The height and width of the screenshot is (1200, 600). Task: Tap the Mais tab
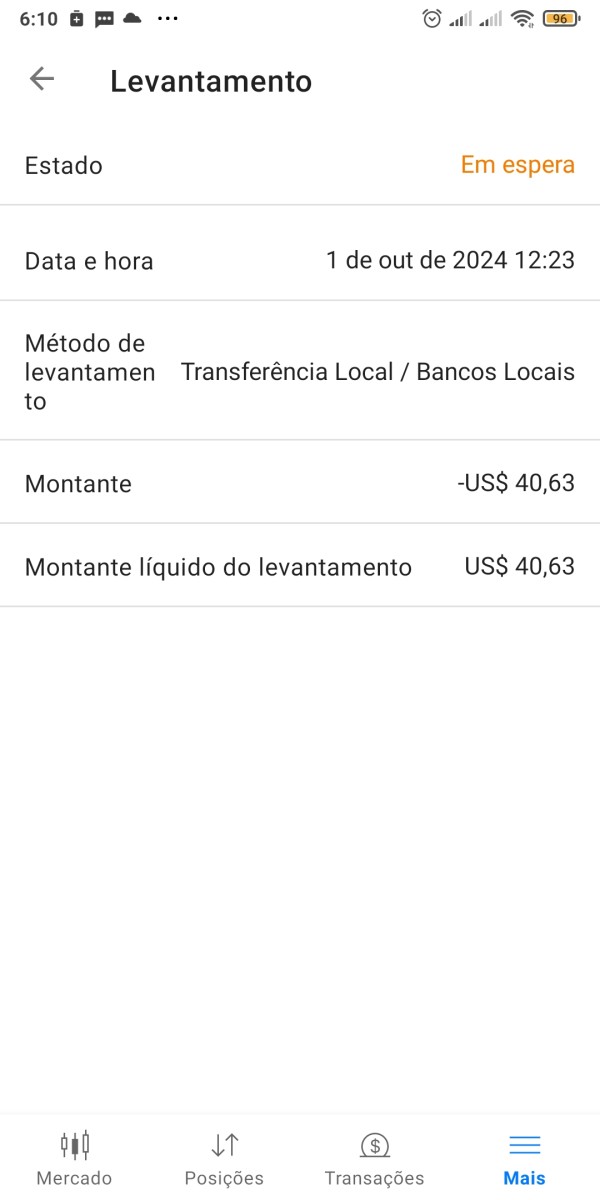click(524, 1158)
